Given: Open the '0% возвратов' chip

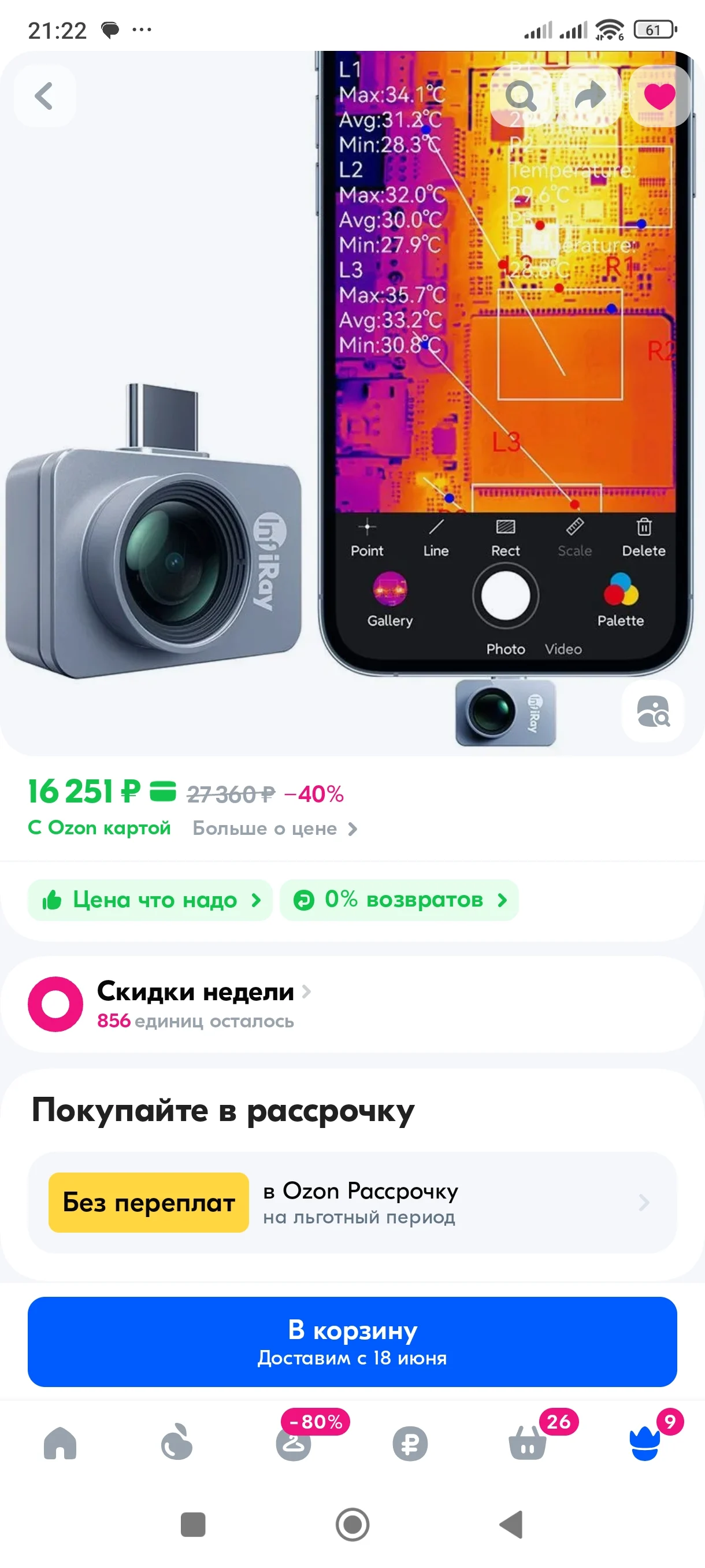Looking at the screenshot, I should [399, 900].
